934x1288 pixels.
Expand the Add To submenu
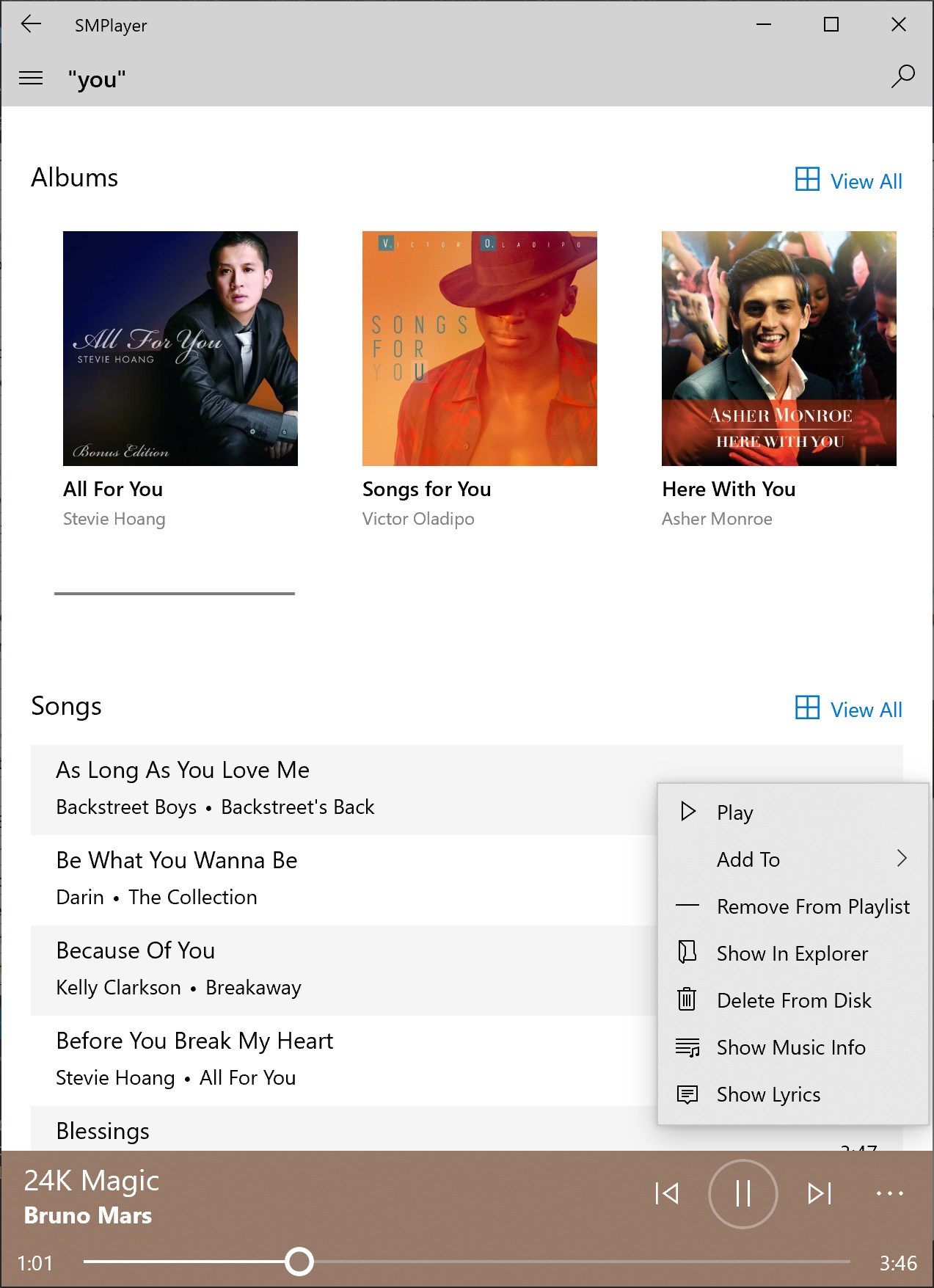[x=793, y=859]
